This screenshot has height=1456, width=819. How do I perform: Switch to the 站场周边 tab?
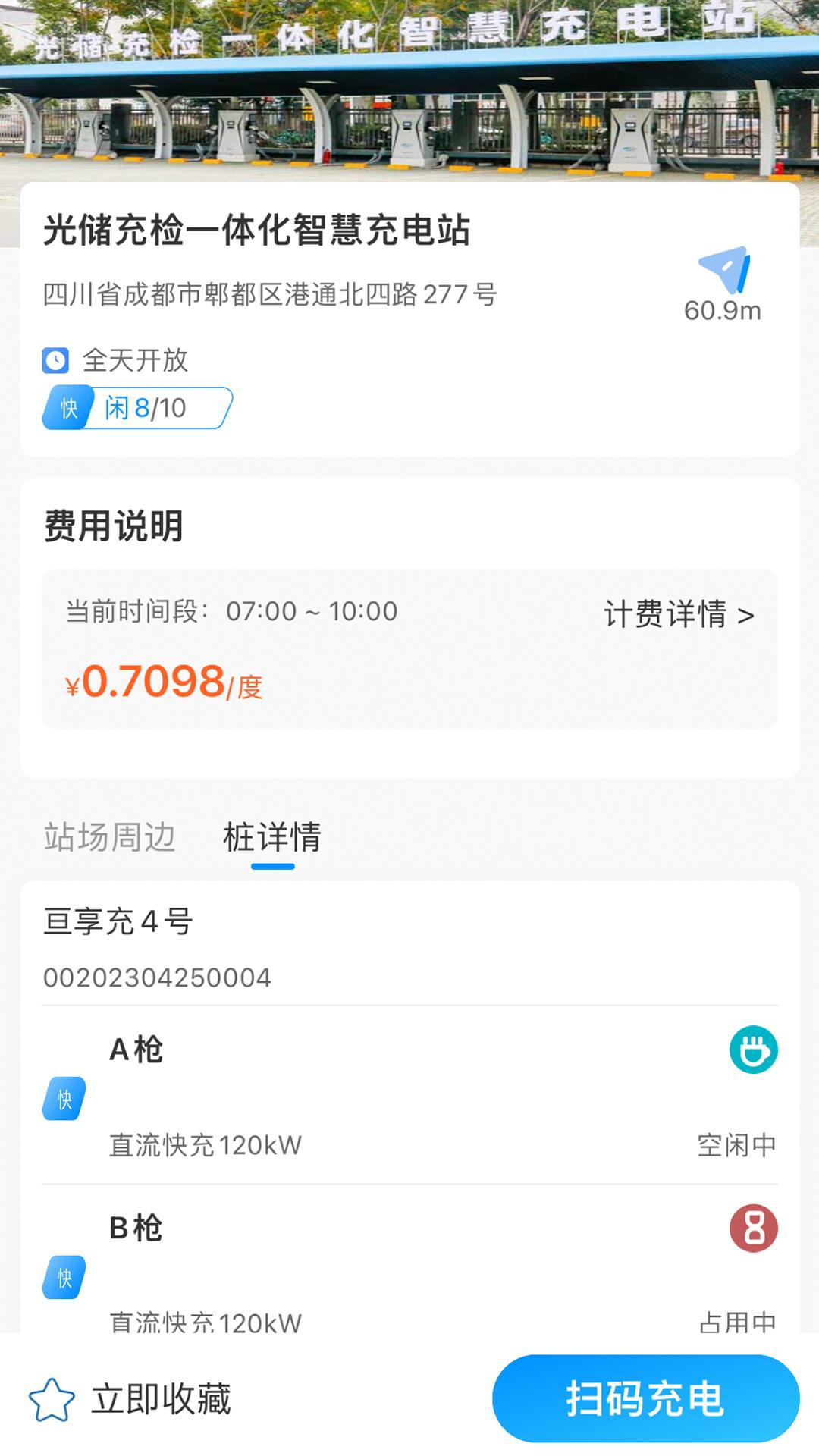pos(110,837)
